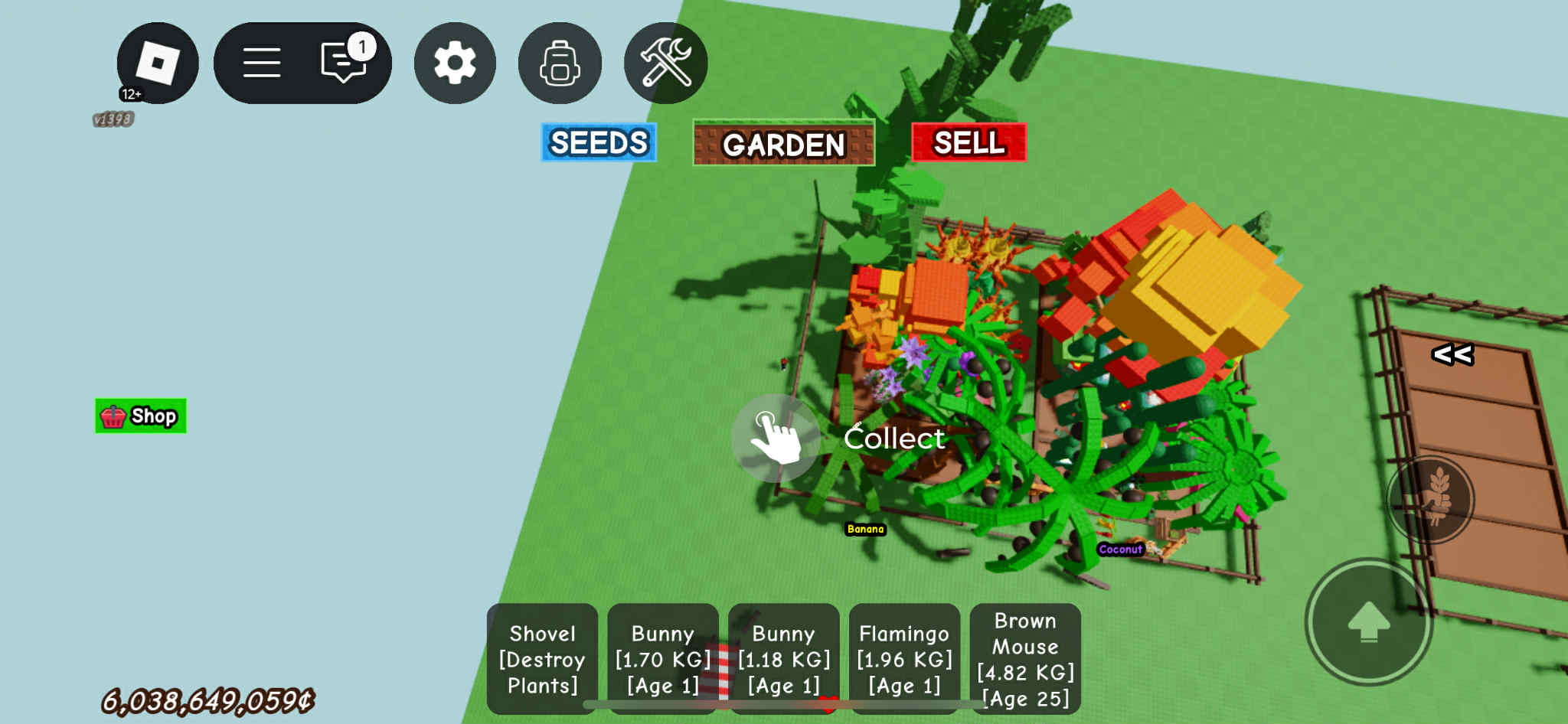Tap the round plant action button
1568x724 pixels.
pos(1430,500)
